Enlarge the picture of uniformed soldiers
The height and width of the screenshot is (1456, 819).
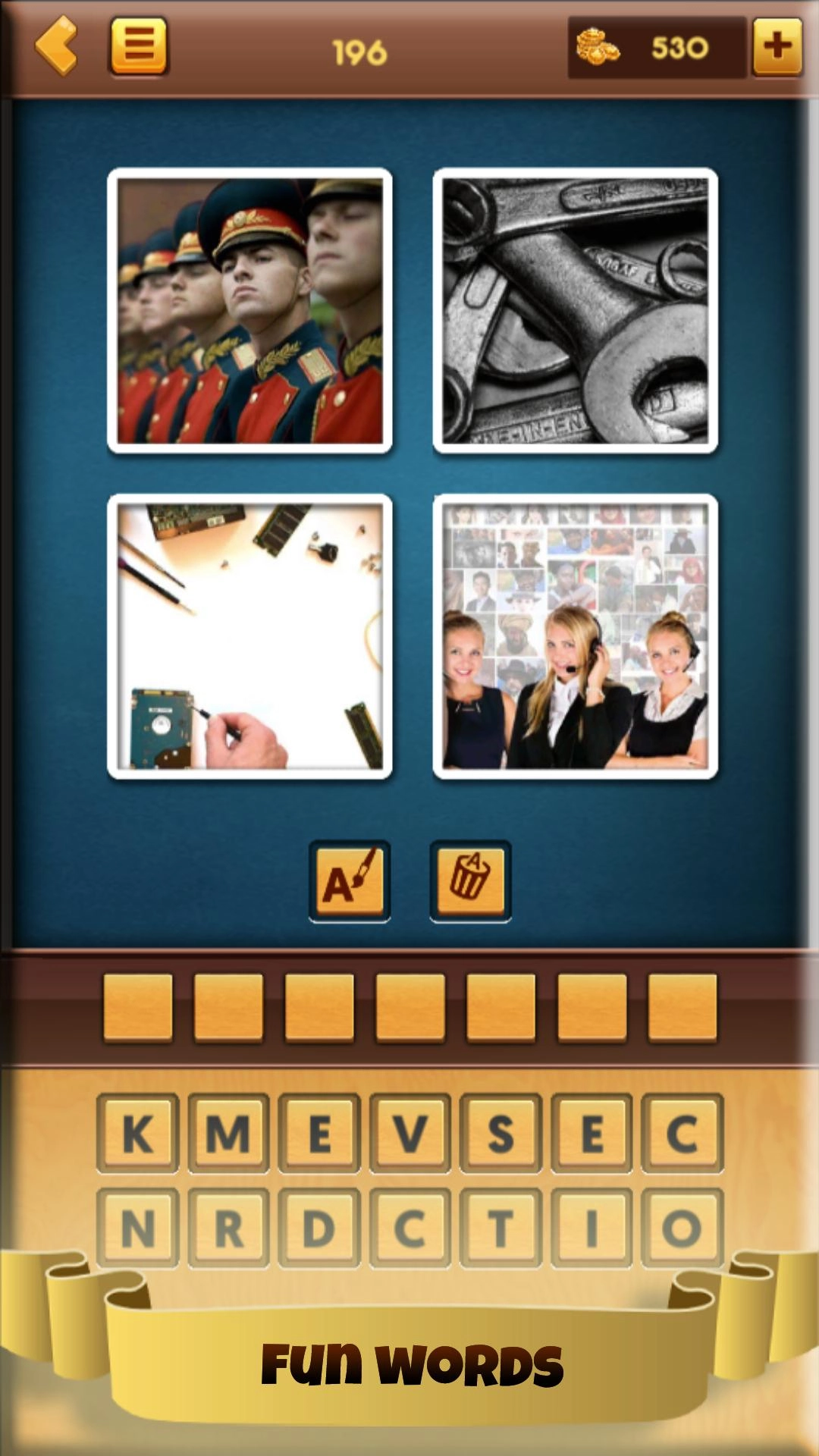pos(250,311)
